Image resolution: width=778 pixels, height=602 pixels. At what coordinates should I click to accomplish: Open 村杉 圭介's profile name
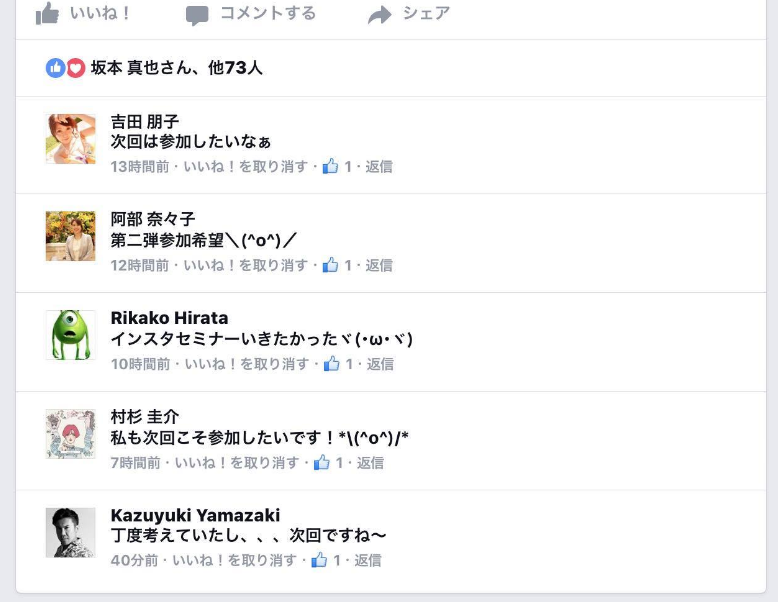(x=145, y=417)
